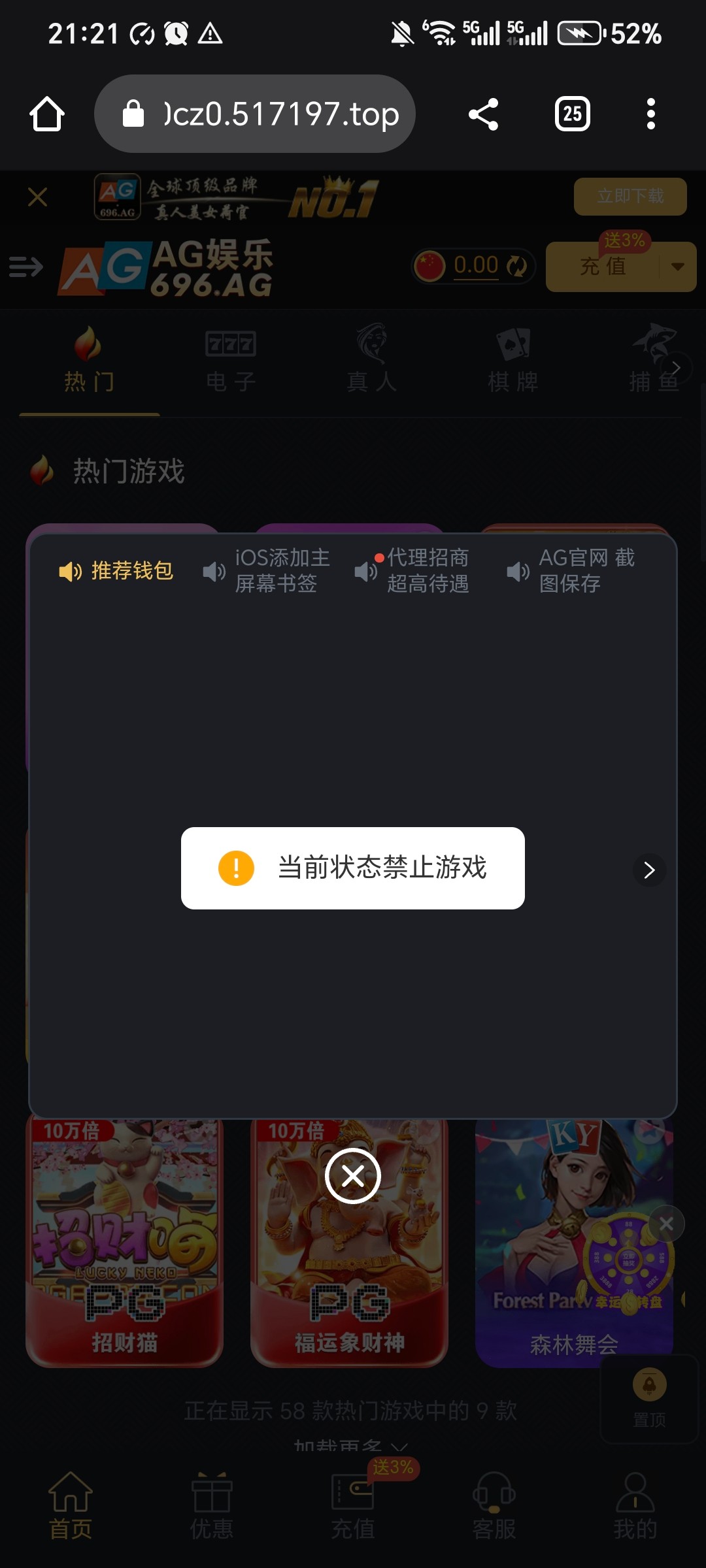Refresh the balance with the circular arrows icon
706x1568 pixels.
(516, 266)
